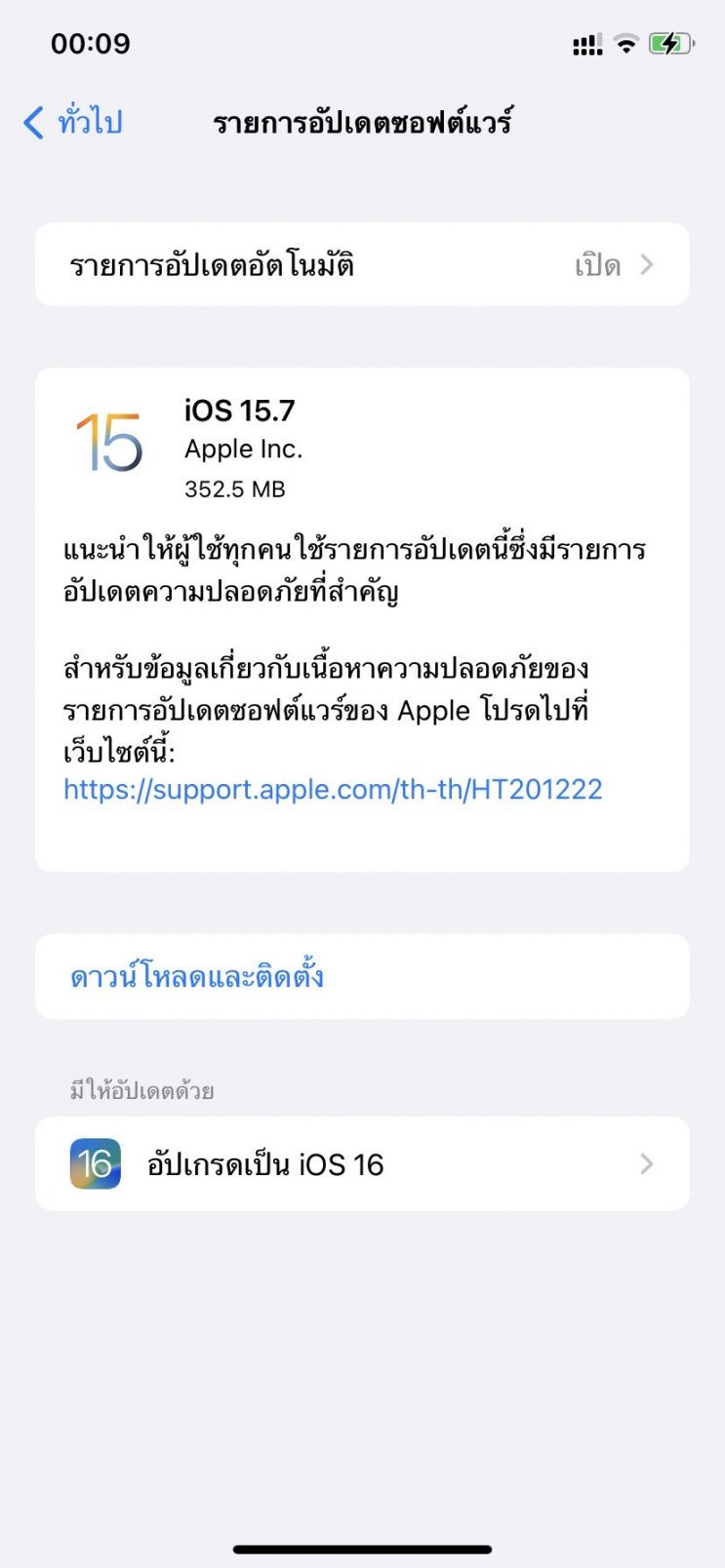This screenshot has width=725, height=1568.
Task: Open the iOS 16 upgrade details
Action: pyautogui.click(x=361, y=1163)
